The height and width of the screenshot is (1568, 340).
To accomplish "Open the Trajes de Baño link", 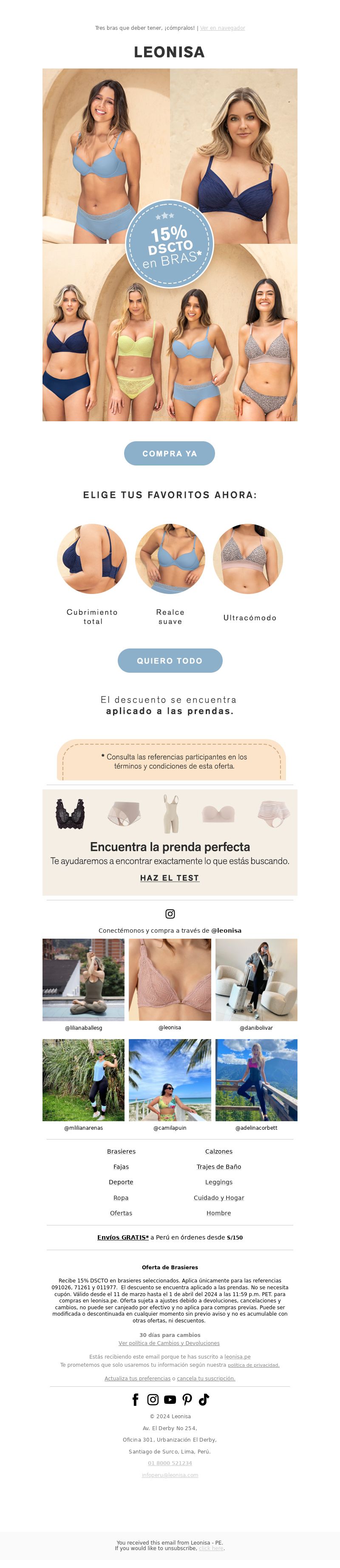I will [218, 1167].
